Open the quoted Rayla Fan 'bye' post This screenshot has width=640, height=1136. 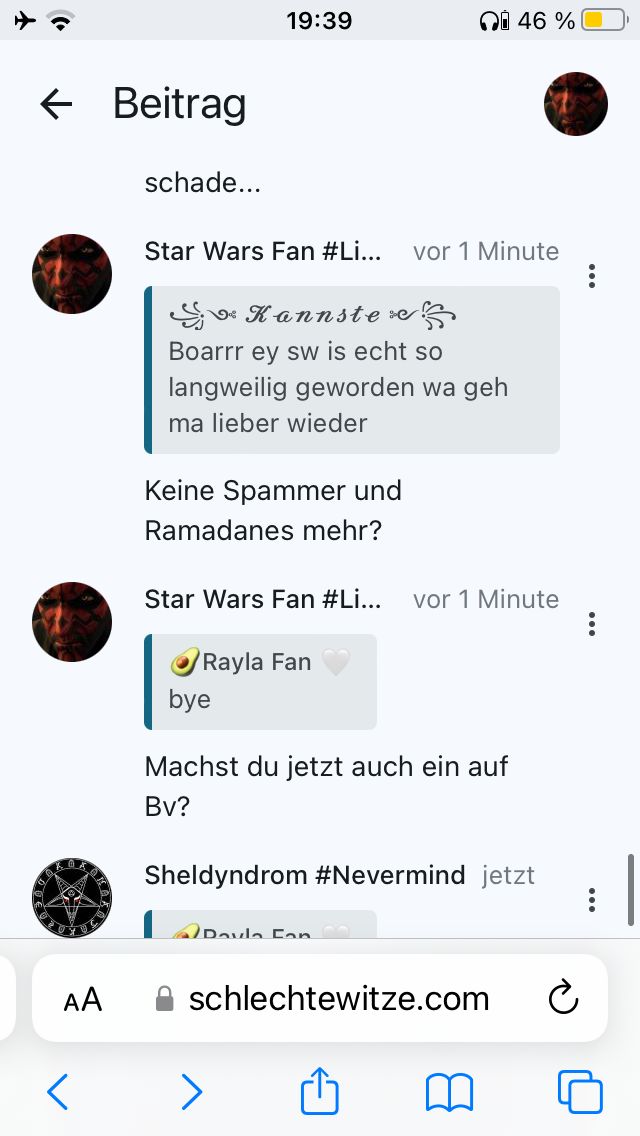click(x=261, y=681)
